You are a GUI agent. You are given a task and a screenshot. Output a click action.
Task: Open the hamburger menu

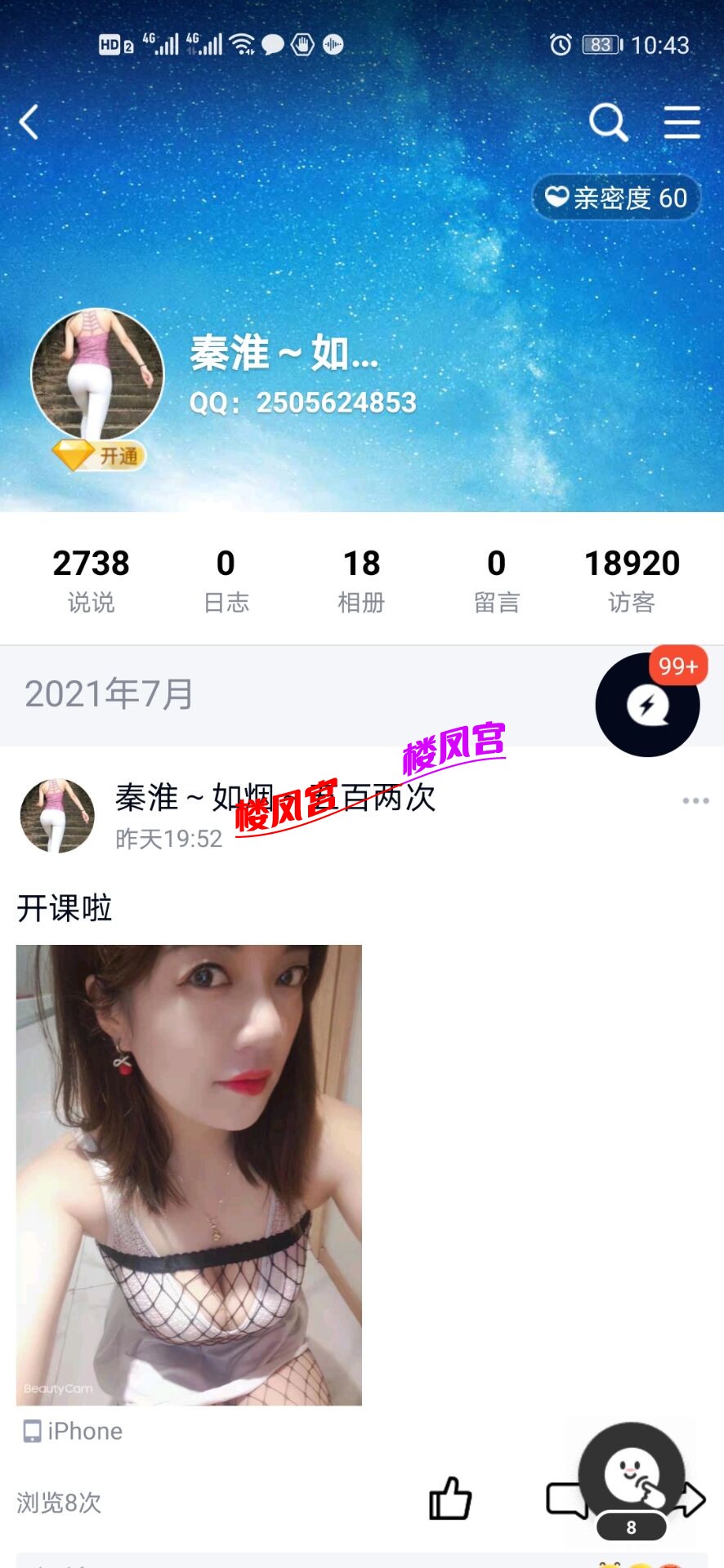(x=682, y=122)
